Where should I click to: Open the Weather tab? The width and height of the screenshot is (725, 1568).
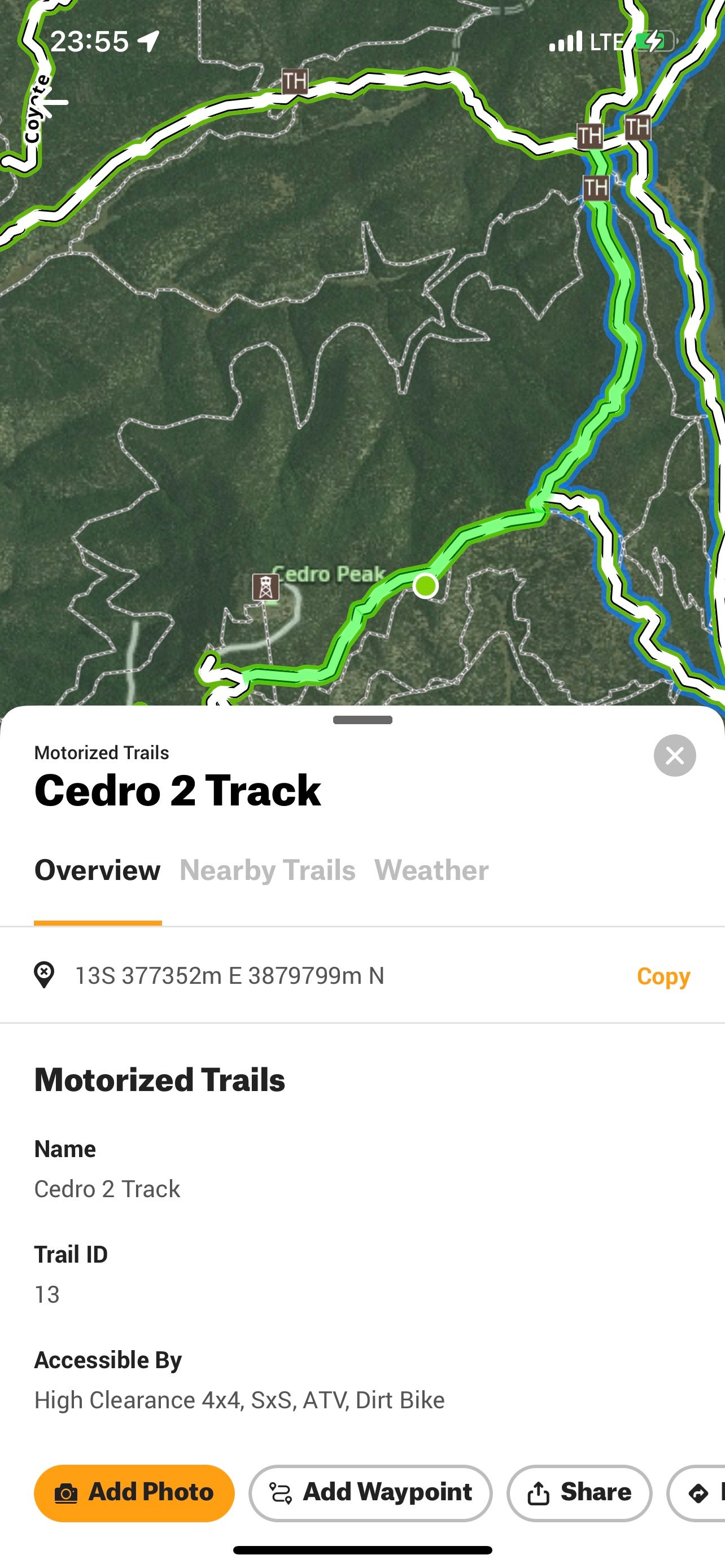431,870
